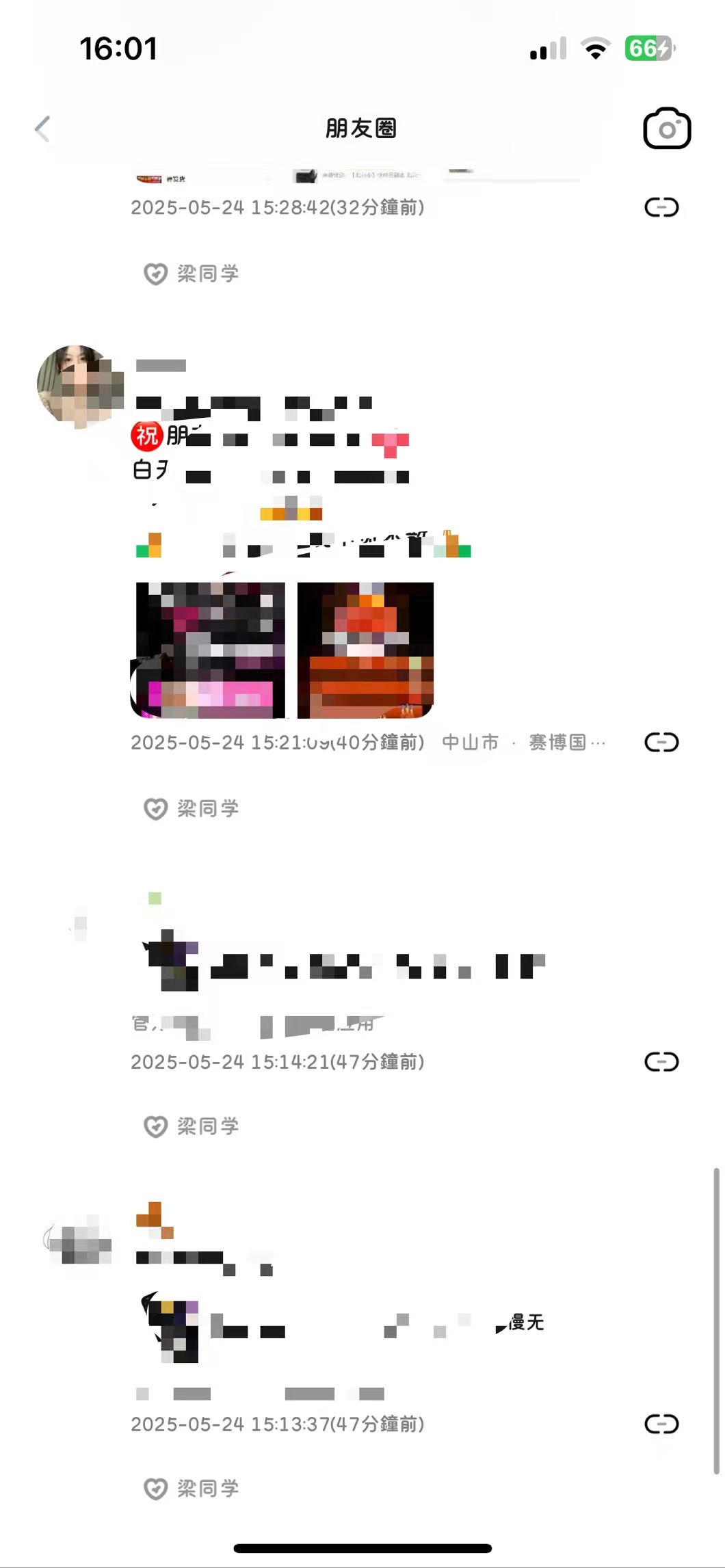Open the 中山市 location link
Image resolution: width=725 pixels, height=1568 pixels.
(x=469, y=743)
